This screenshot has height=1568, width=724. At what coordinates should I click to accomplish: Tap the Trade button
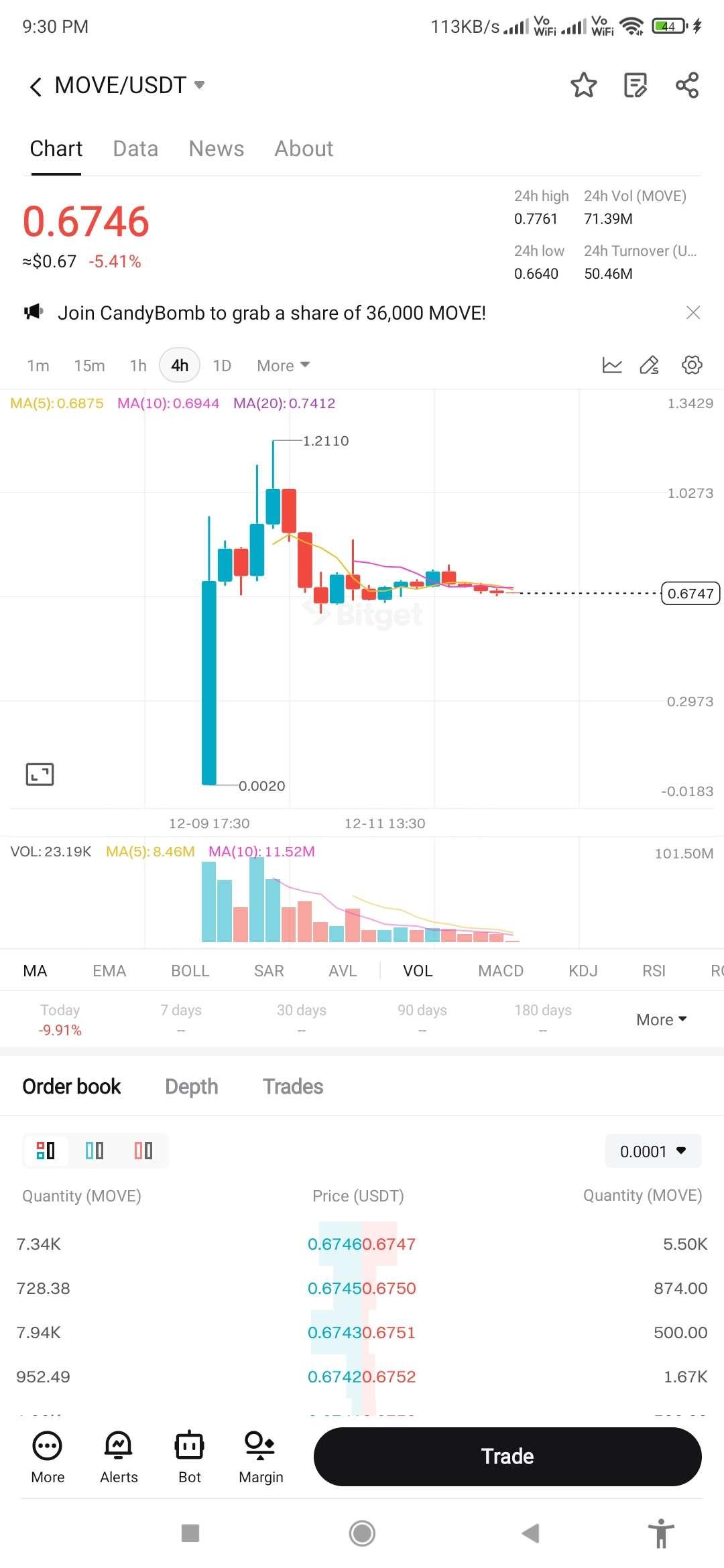[507, 1456]
